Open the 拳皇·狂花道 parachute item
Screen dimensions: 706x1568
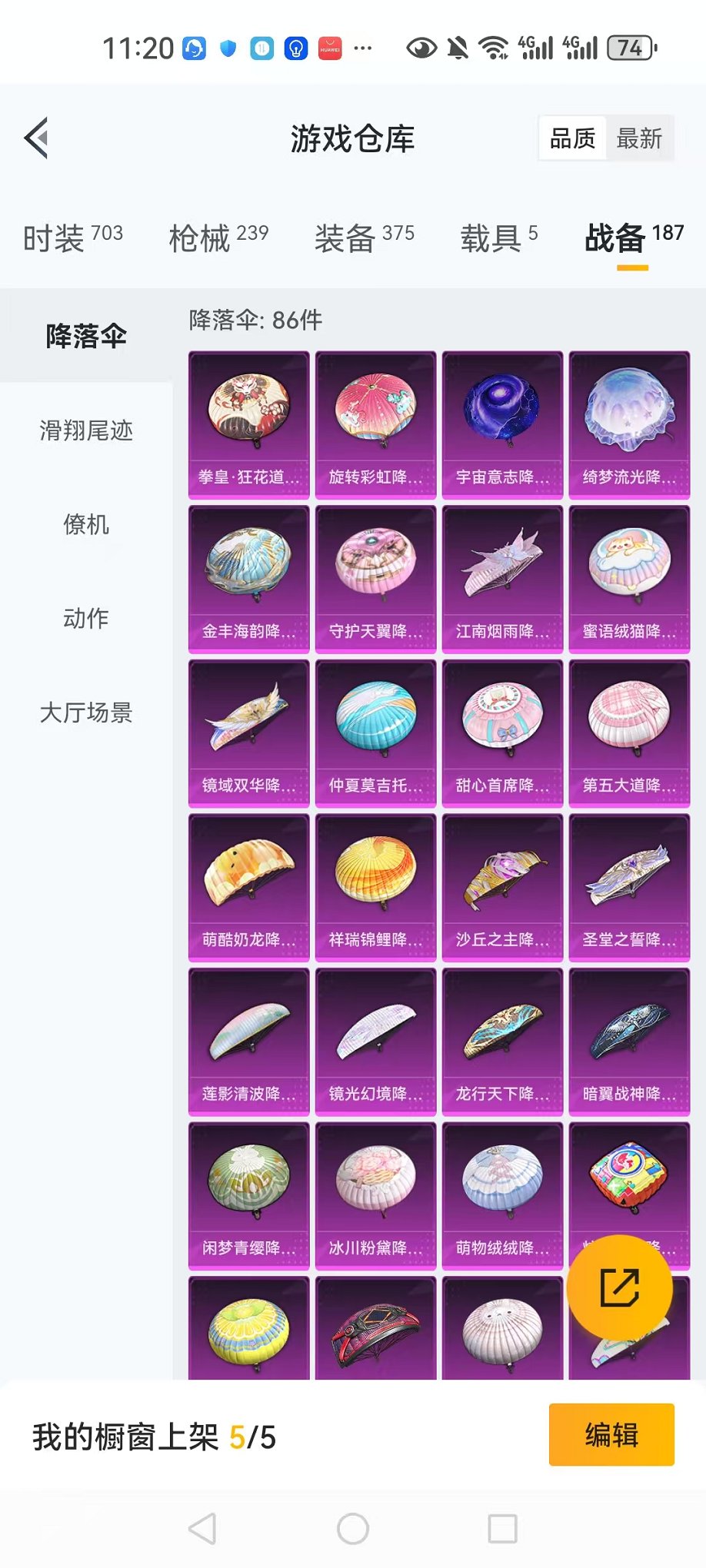point(248,425)
